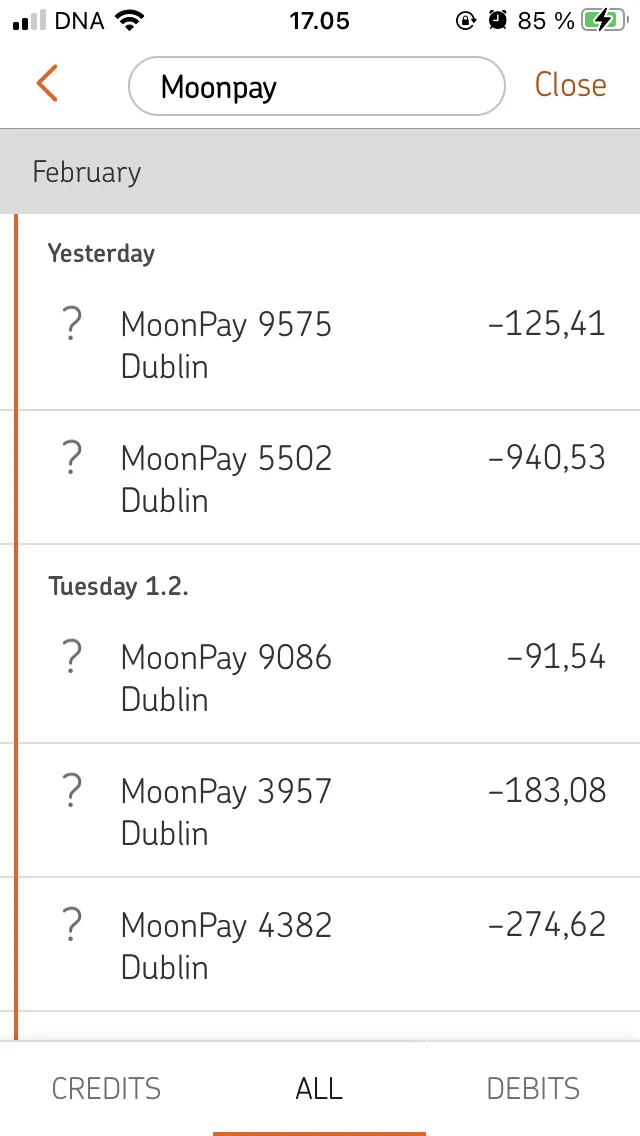Open the MoonPay 4382 transaction

click(328, 944)
